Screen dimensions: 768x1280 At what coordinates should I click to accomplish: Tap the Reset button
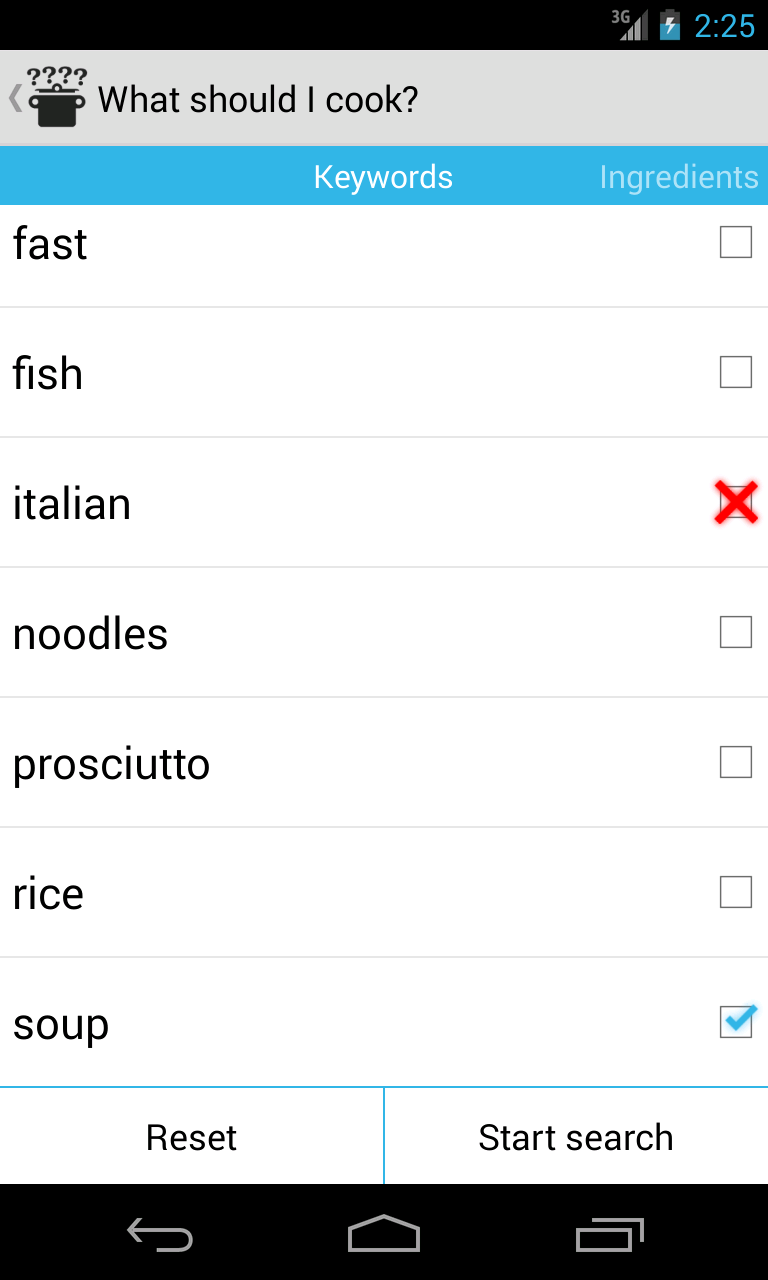[x=191, y=1137]
